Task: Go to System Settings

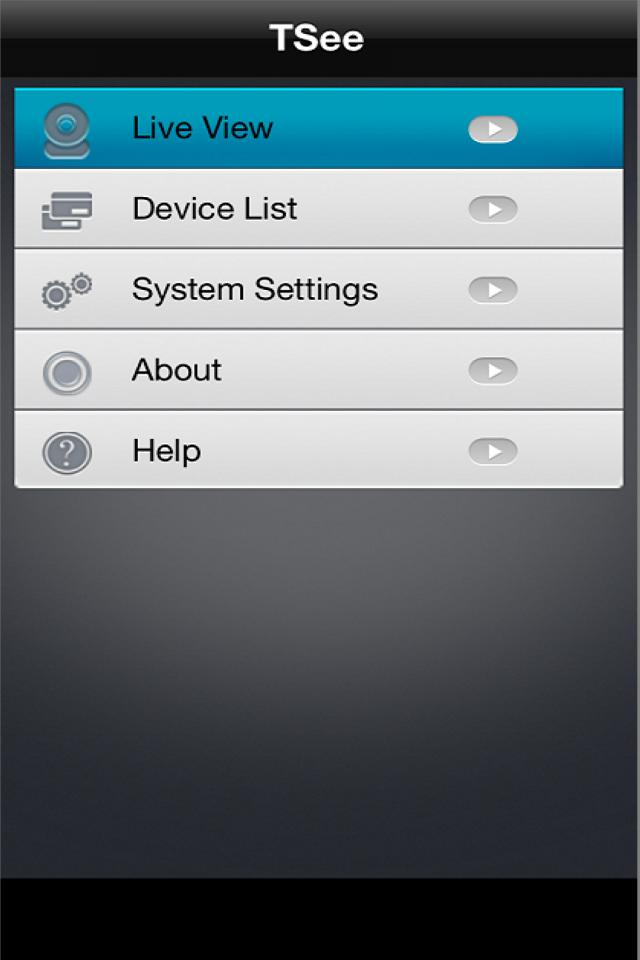Action: point(318,290)
